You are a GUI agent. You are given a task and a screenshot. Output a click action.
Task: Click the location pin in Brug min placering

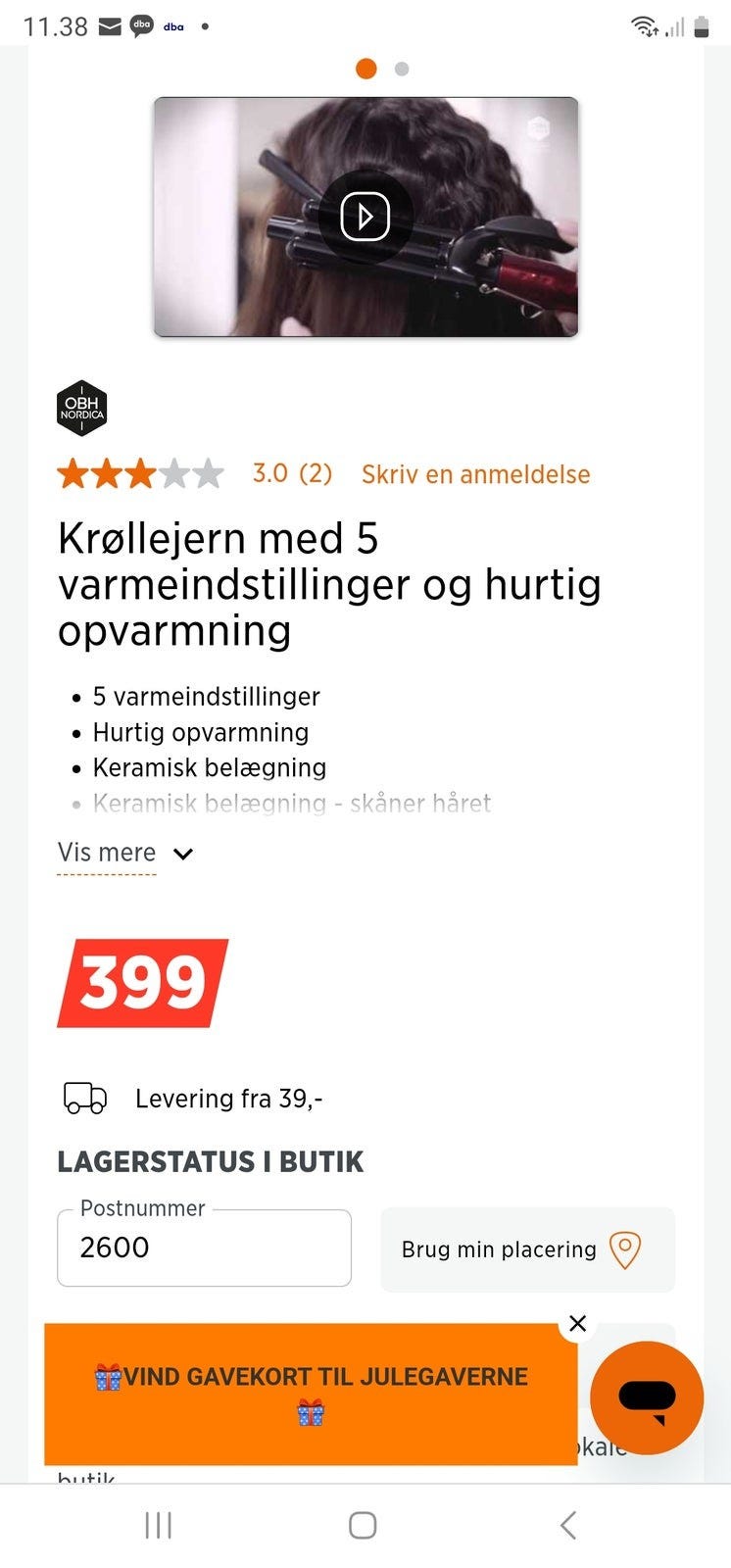click(x=626, y=1249)
